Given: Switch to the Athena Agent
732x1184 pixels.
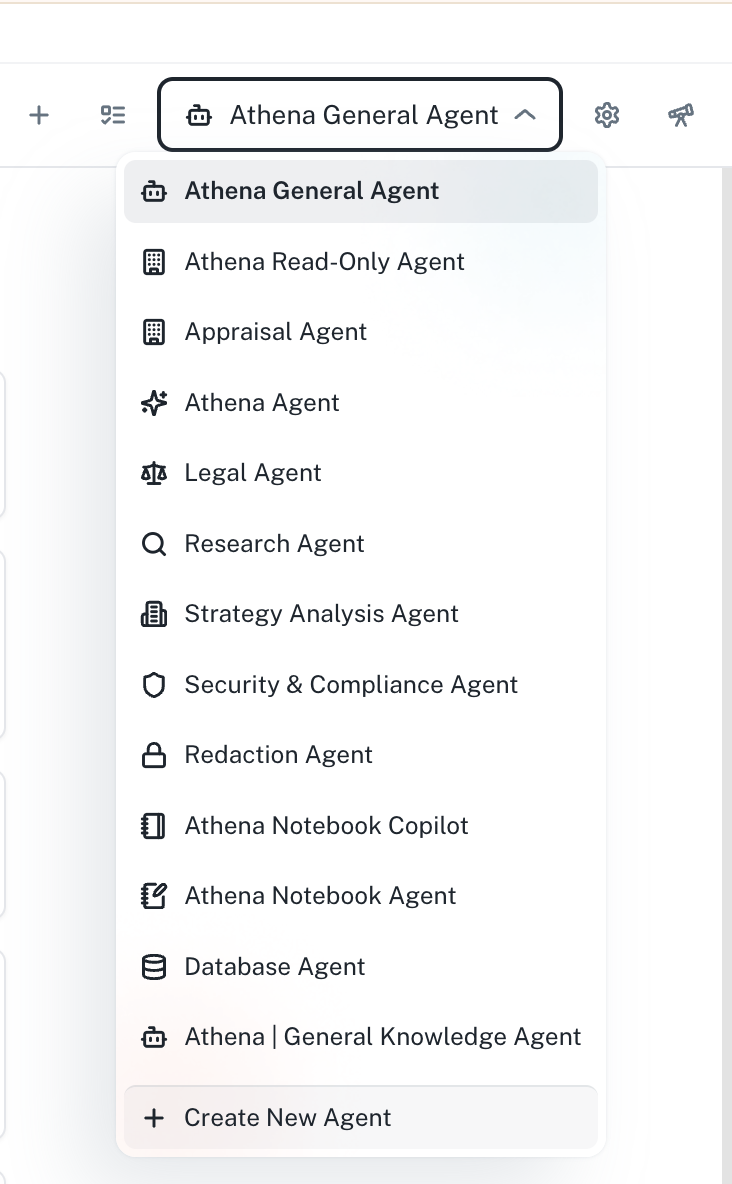Looking at the screenshot, I should 262,403.
